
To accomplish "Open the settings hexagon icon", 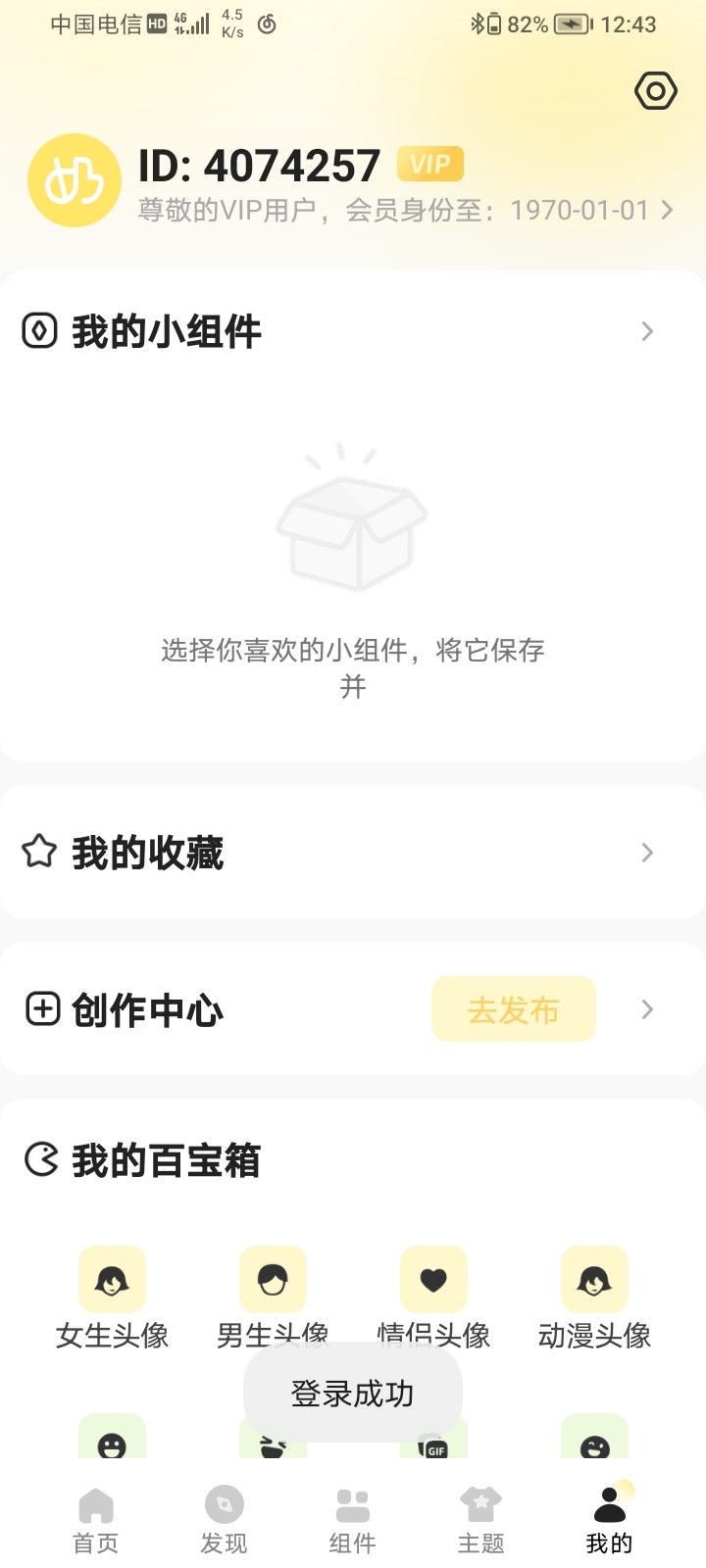I will tap(655, 92).
